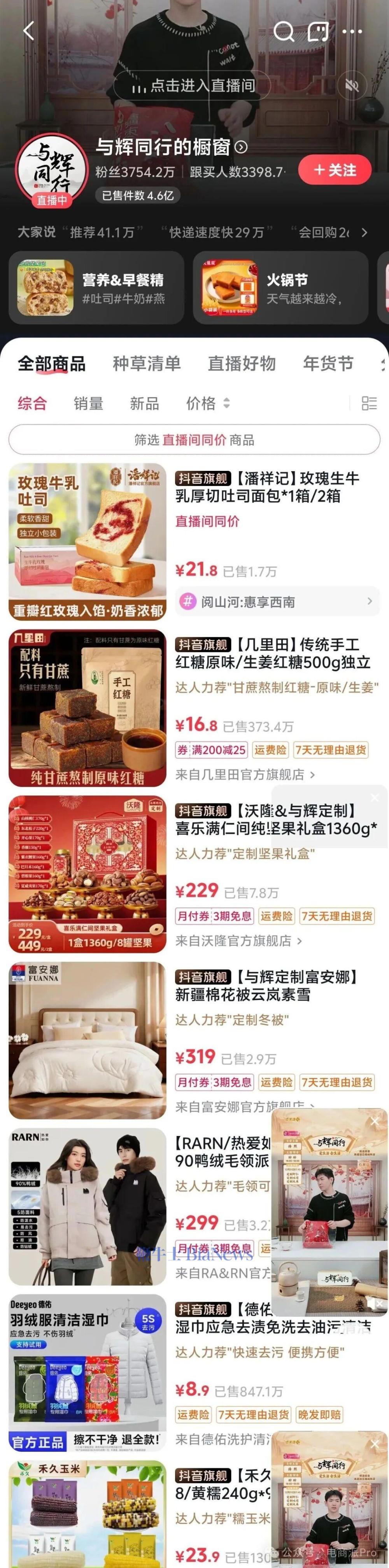389x1568 pixels.
Task: Open the 火锅节 topic card
Action: (x=280, y=287)
